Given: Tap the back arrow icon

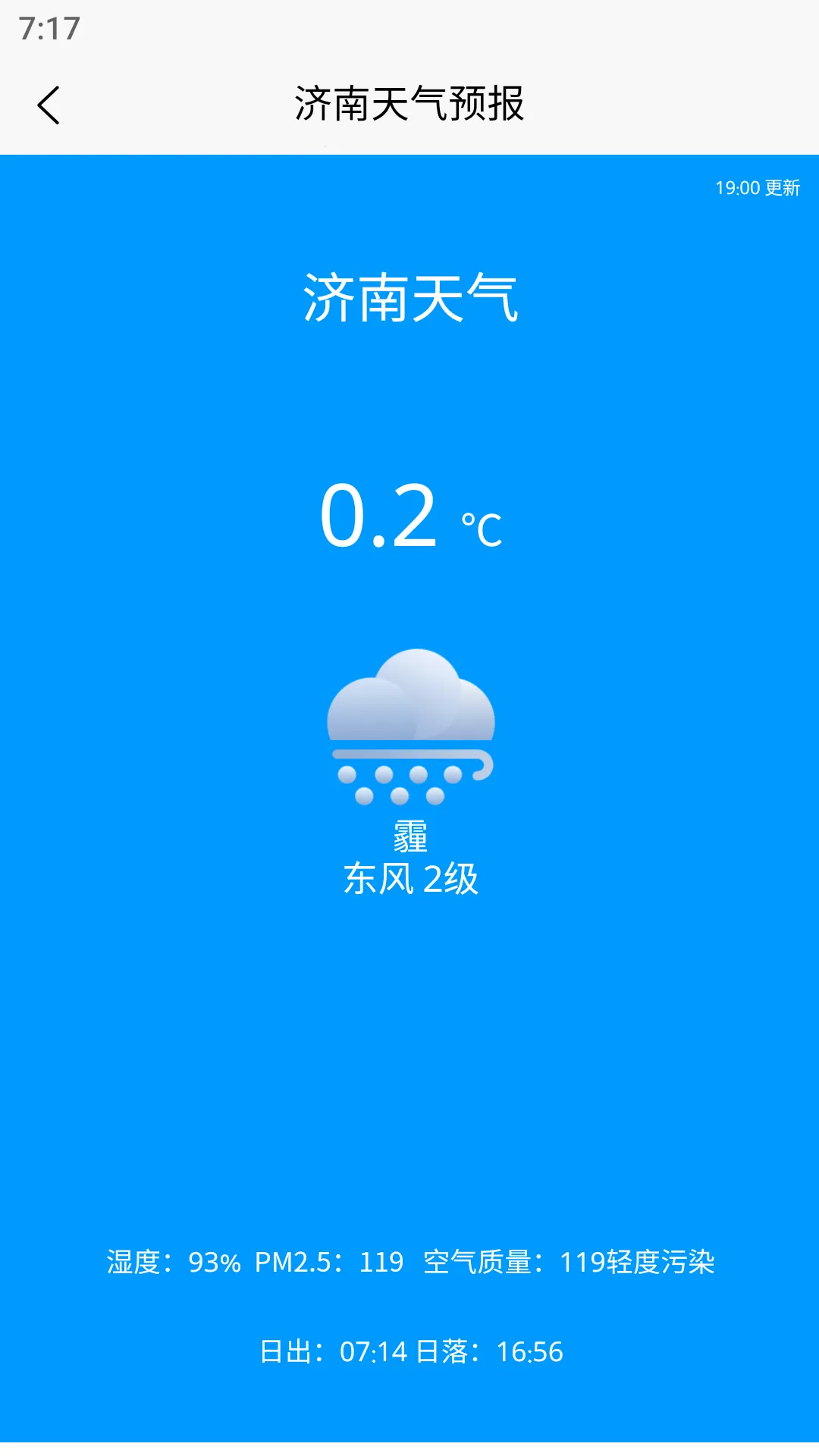Looking at the screenshot, I should pos(49,103).
